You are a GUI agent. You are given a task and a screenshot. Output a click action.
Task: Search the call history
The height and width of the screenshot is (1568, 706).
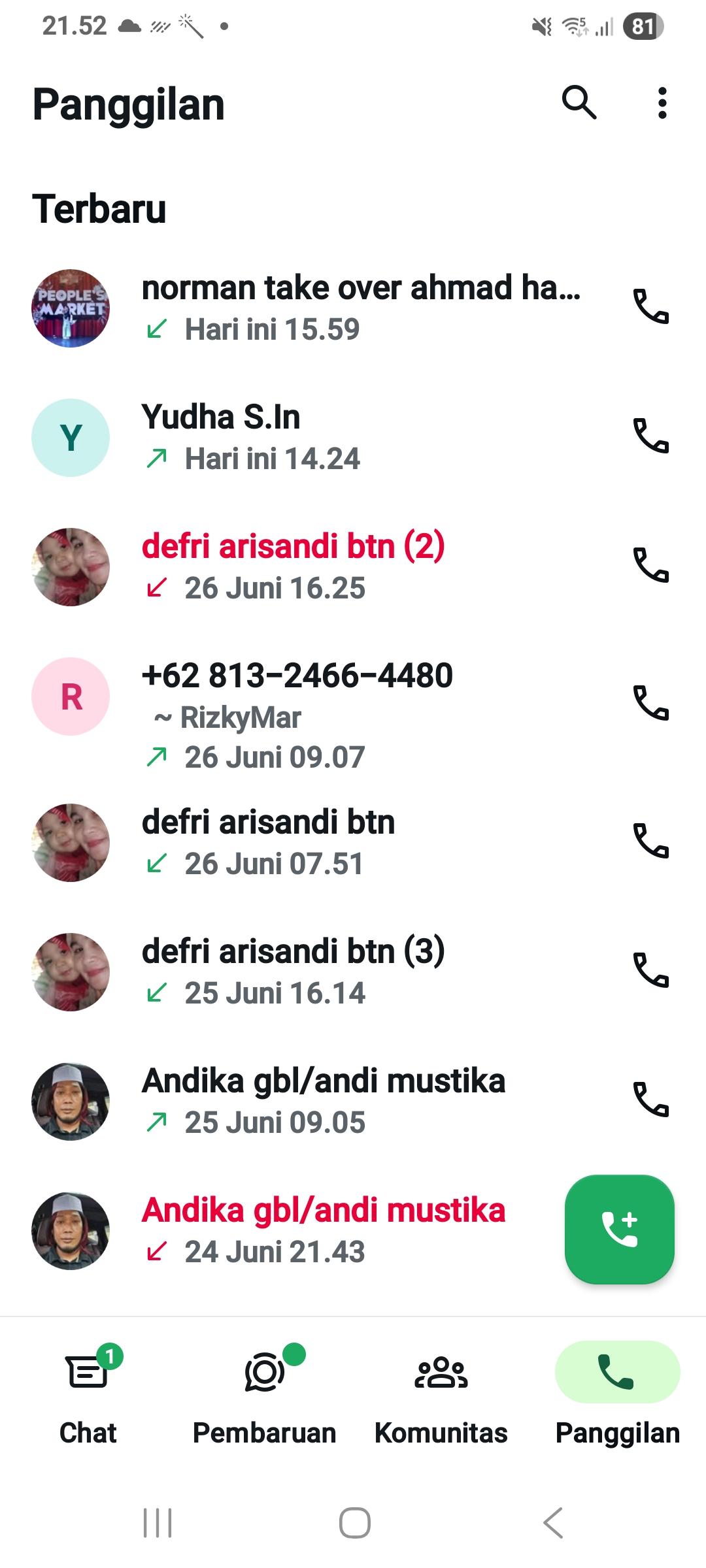tap(579, 103)
